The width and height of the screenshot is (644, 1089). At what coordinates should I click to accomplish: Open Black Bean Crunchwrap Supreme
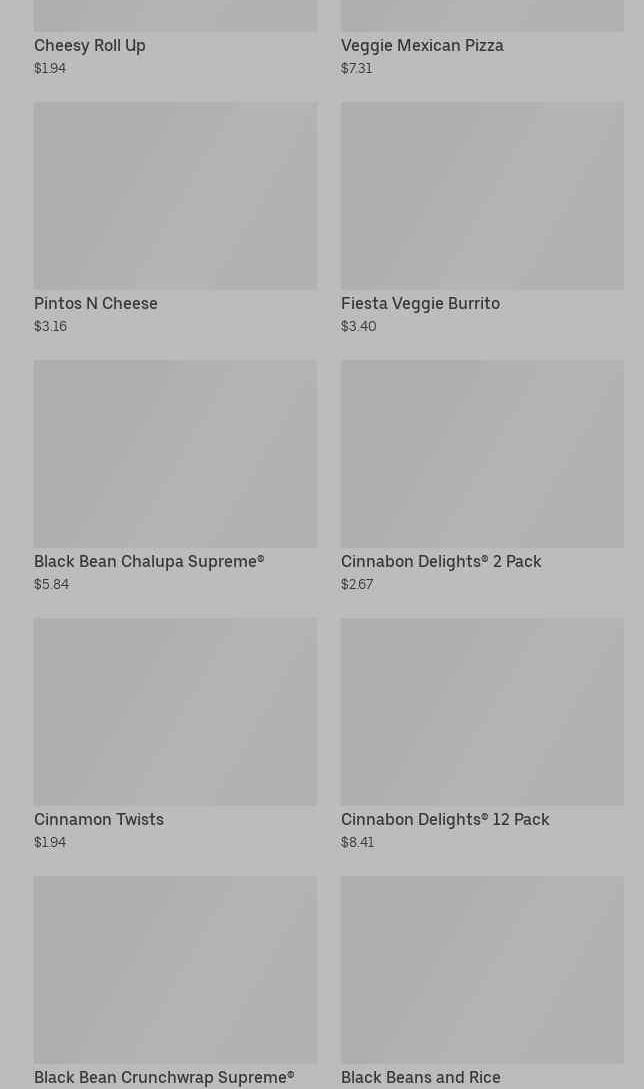175,970
